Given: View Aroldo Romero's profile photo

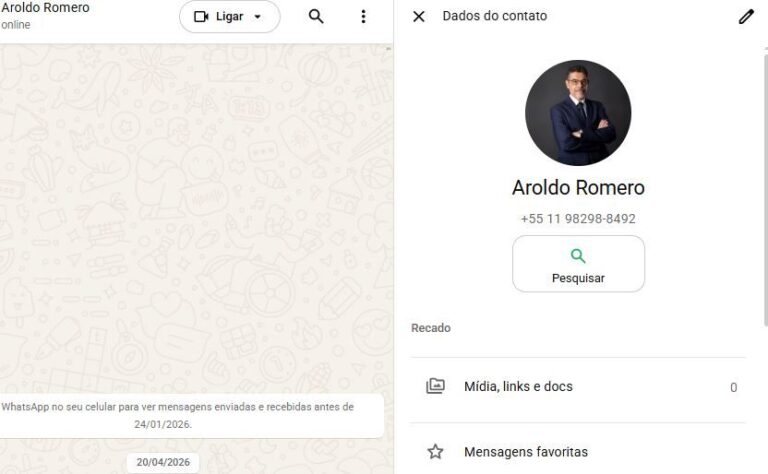Looking at the screenshot, I should (578, 112).
